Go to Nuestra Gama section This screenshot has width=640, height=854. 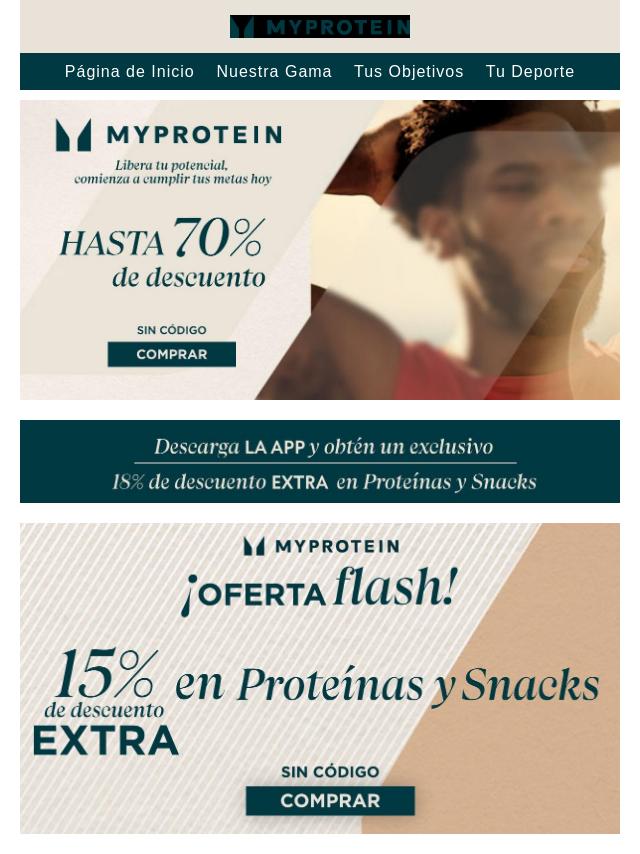tap(274, 72)
